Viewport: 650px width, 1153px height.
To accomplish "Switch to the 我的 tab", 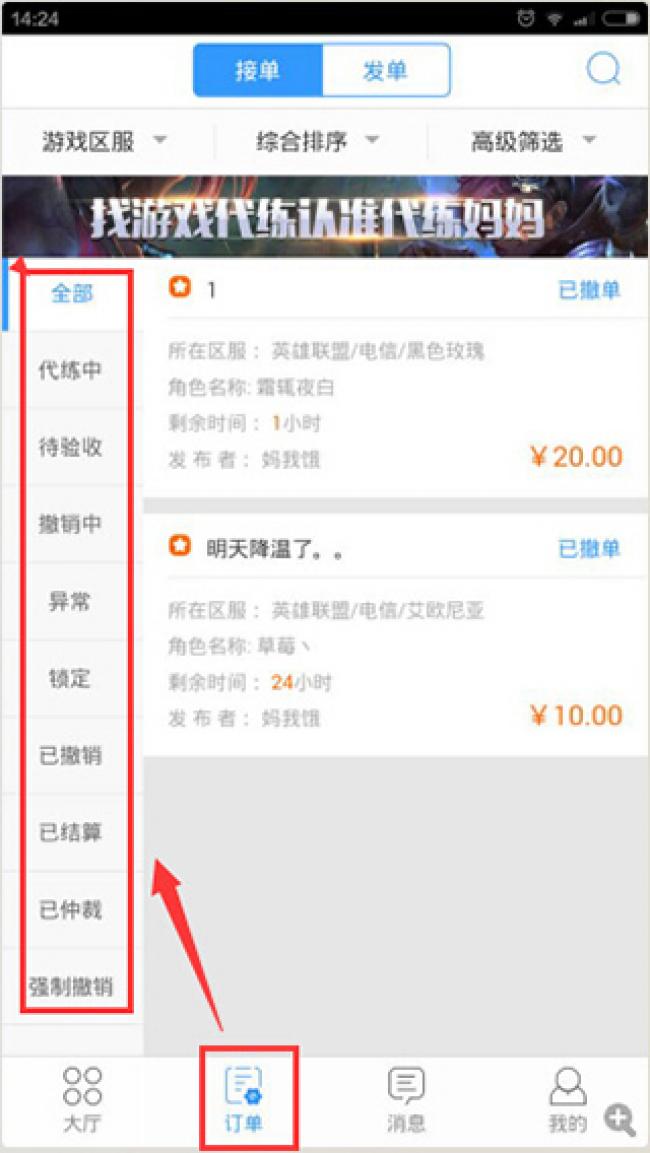I will (x=568, y=1098).
